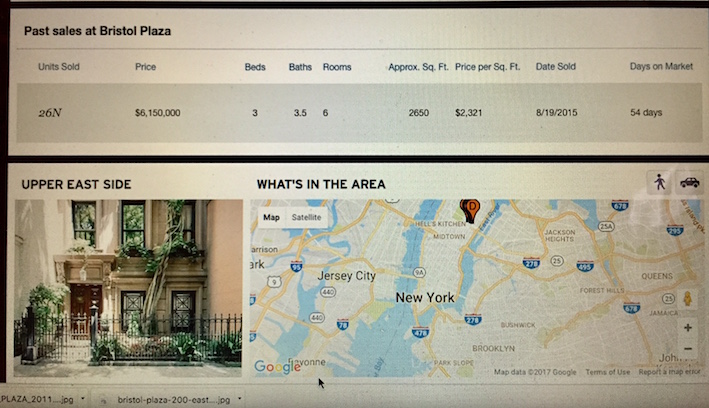Zoom out on the map
Screen dimensions: 709x408
pos(687,348)
